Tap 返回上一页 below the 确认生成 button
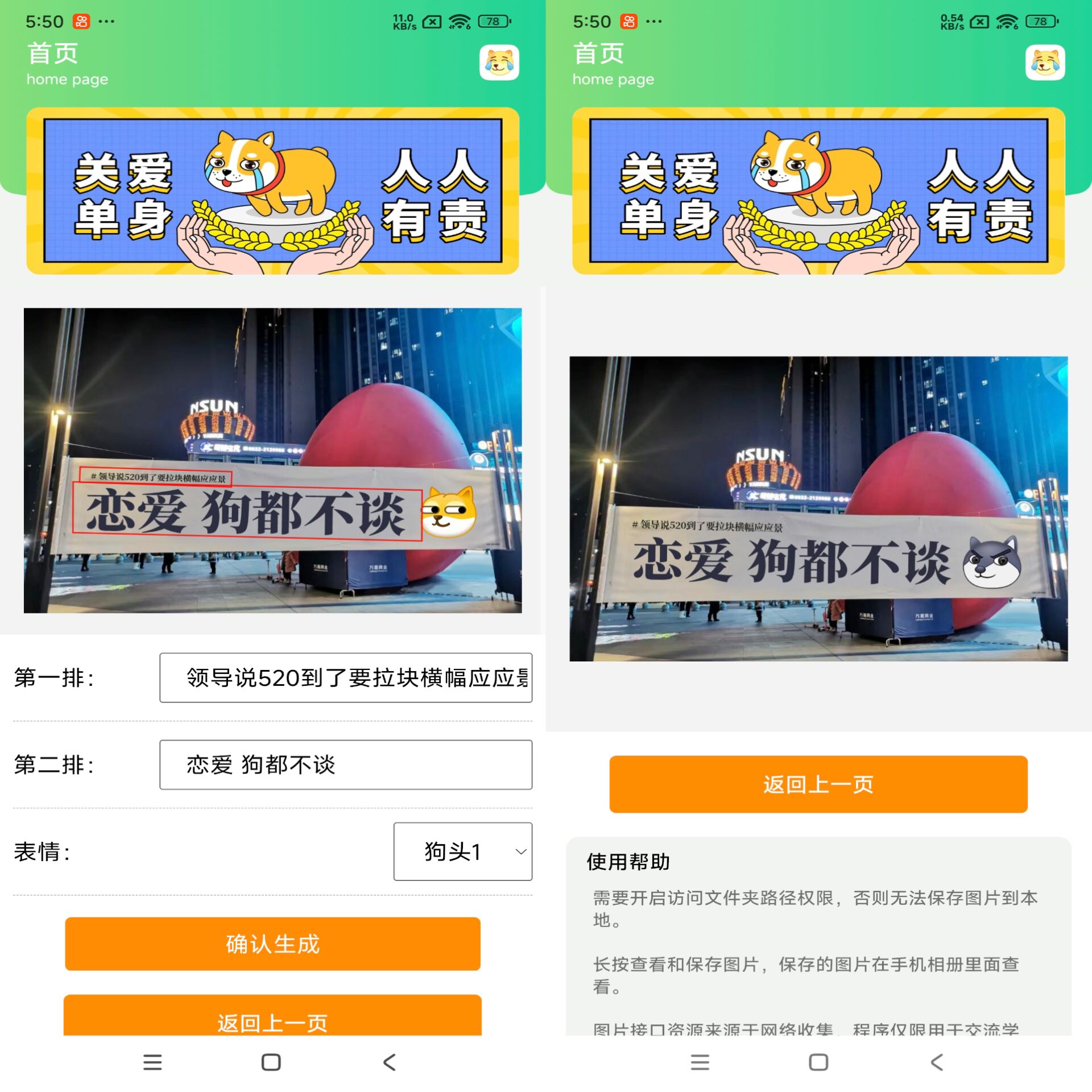1092x1092 pixels. [272, 1018]
